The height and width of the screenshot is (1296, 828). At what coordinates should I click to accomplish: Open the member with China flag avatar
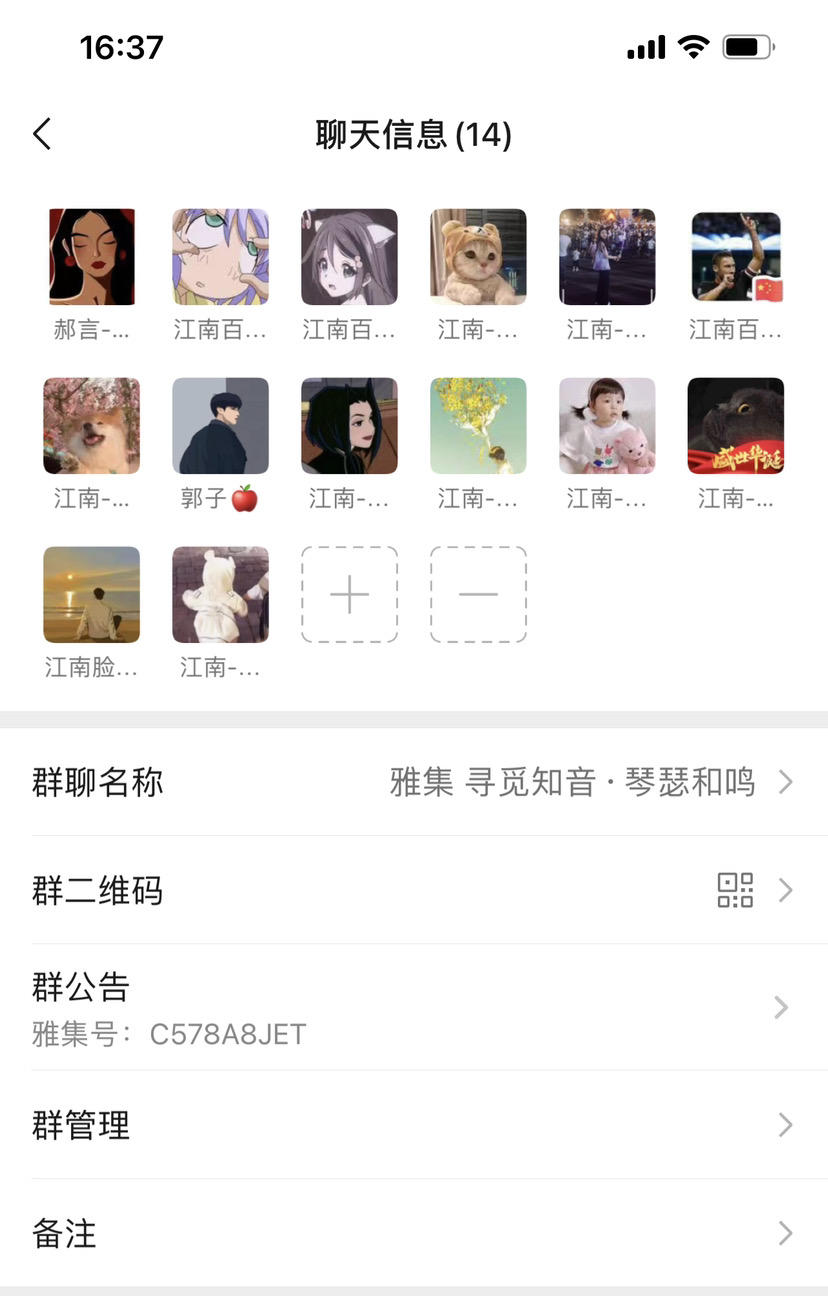(736, 257)
